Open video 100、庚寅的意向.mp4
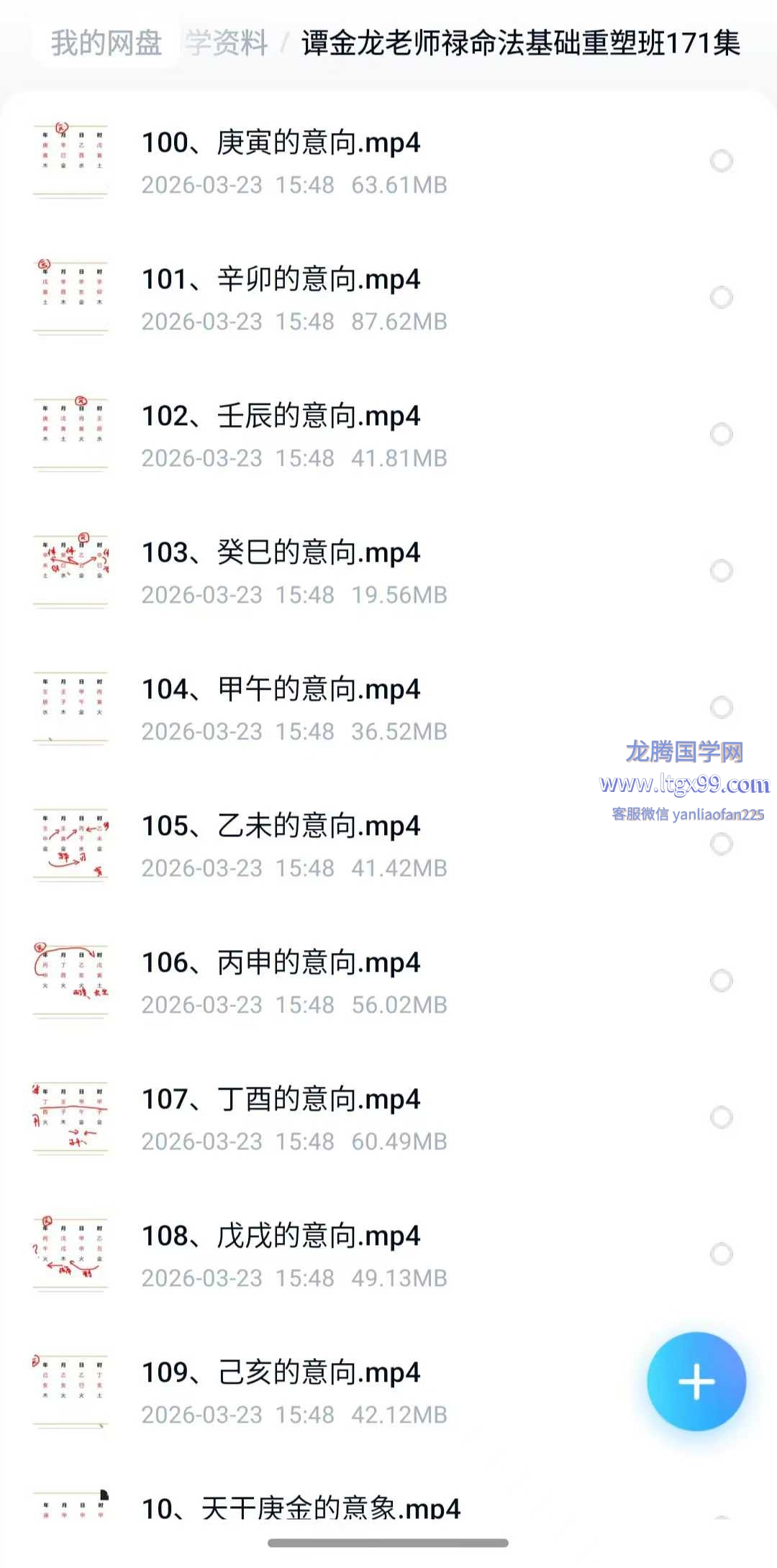The width and height of the screenshot is (777, 1568). pos(281,143)
